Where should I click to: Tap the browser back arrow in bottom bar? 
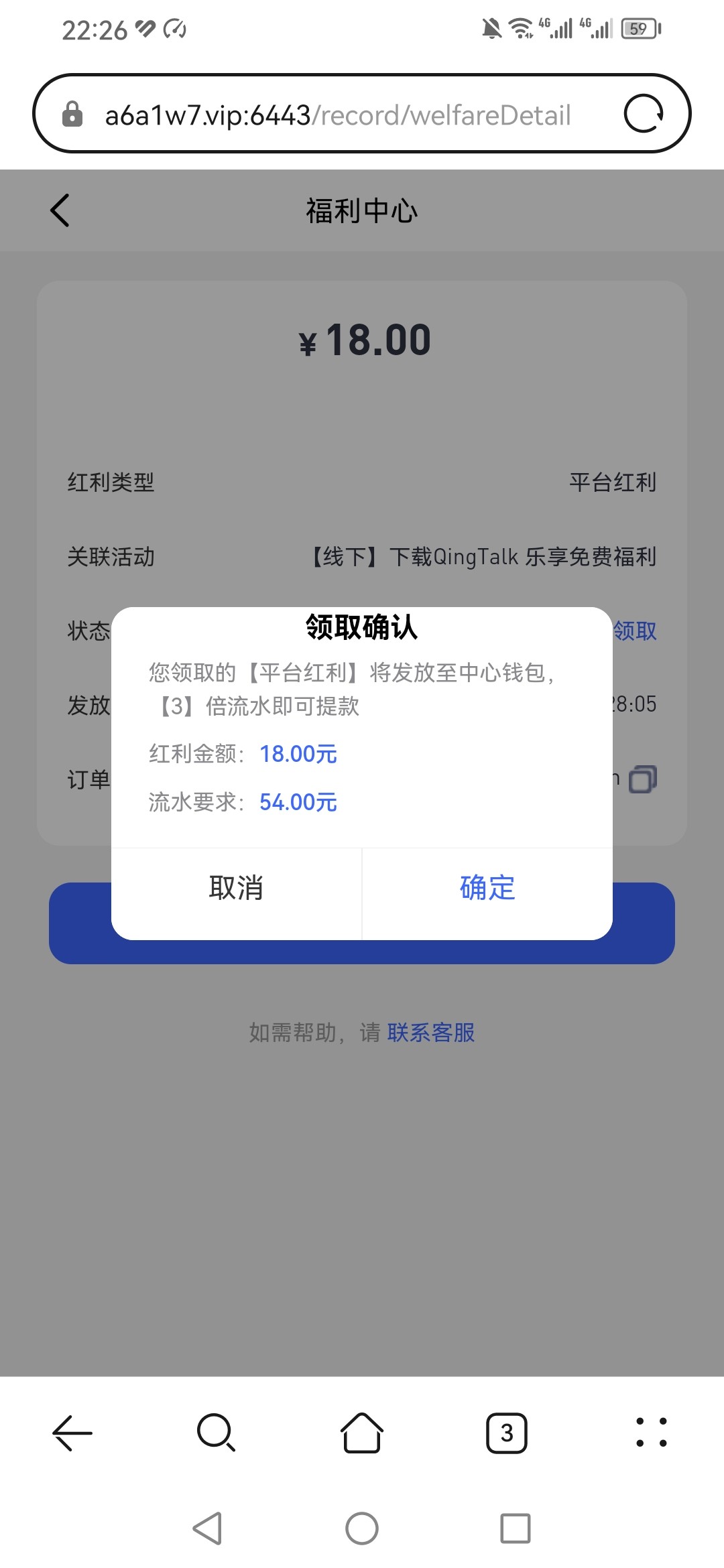tap(72, 1433)
